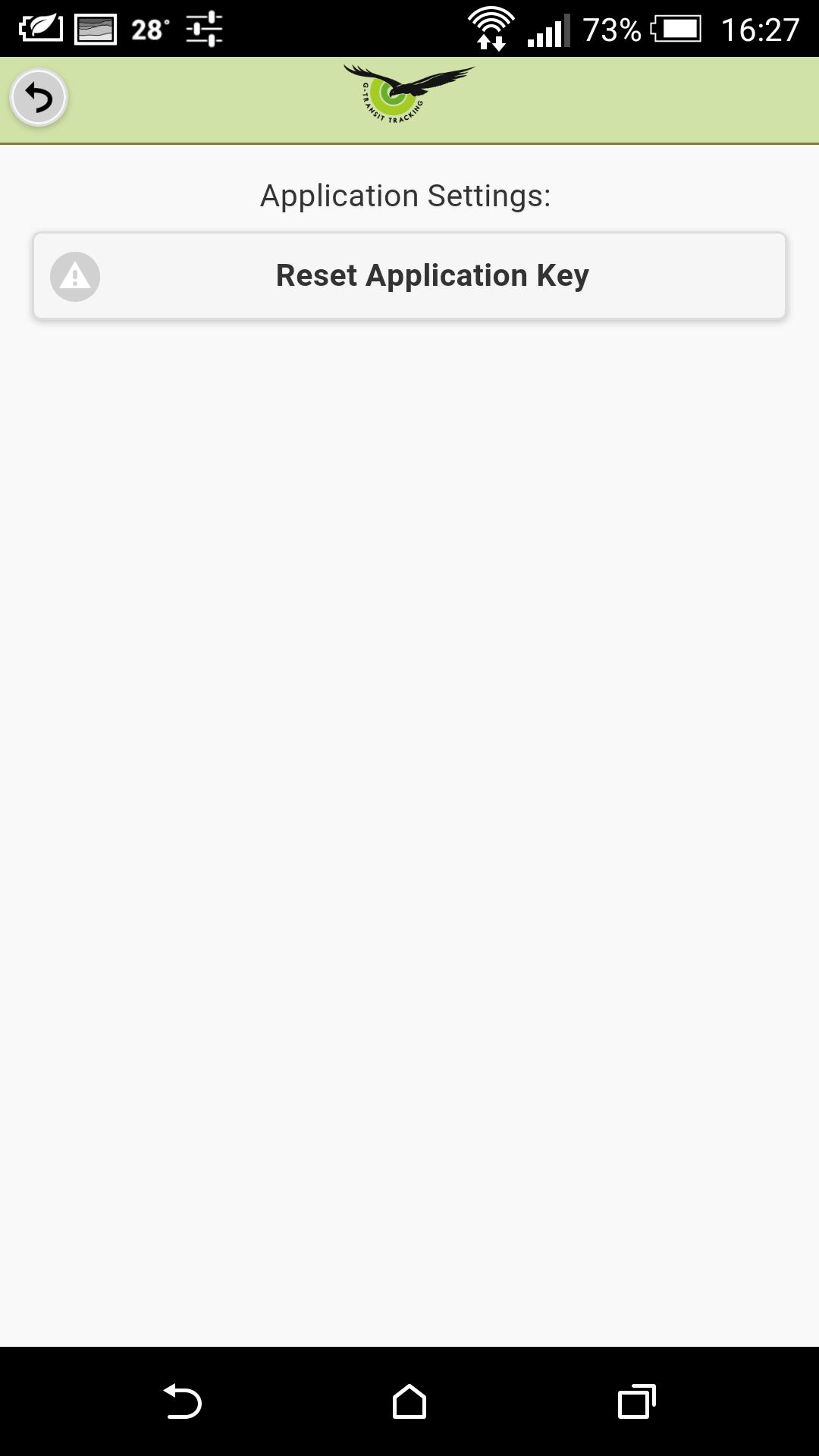Go to the system home screen
This screenshot has width=819, height=1456.
[x=409, y=1401]
